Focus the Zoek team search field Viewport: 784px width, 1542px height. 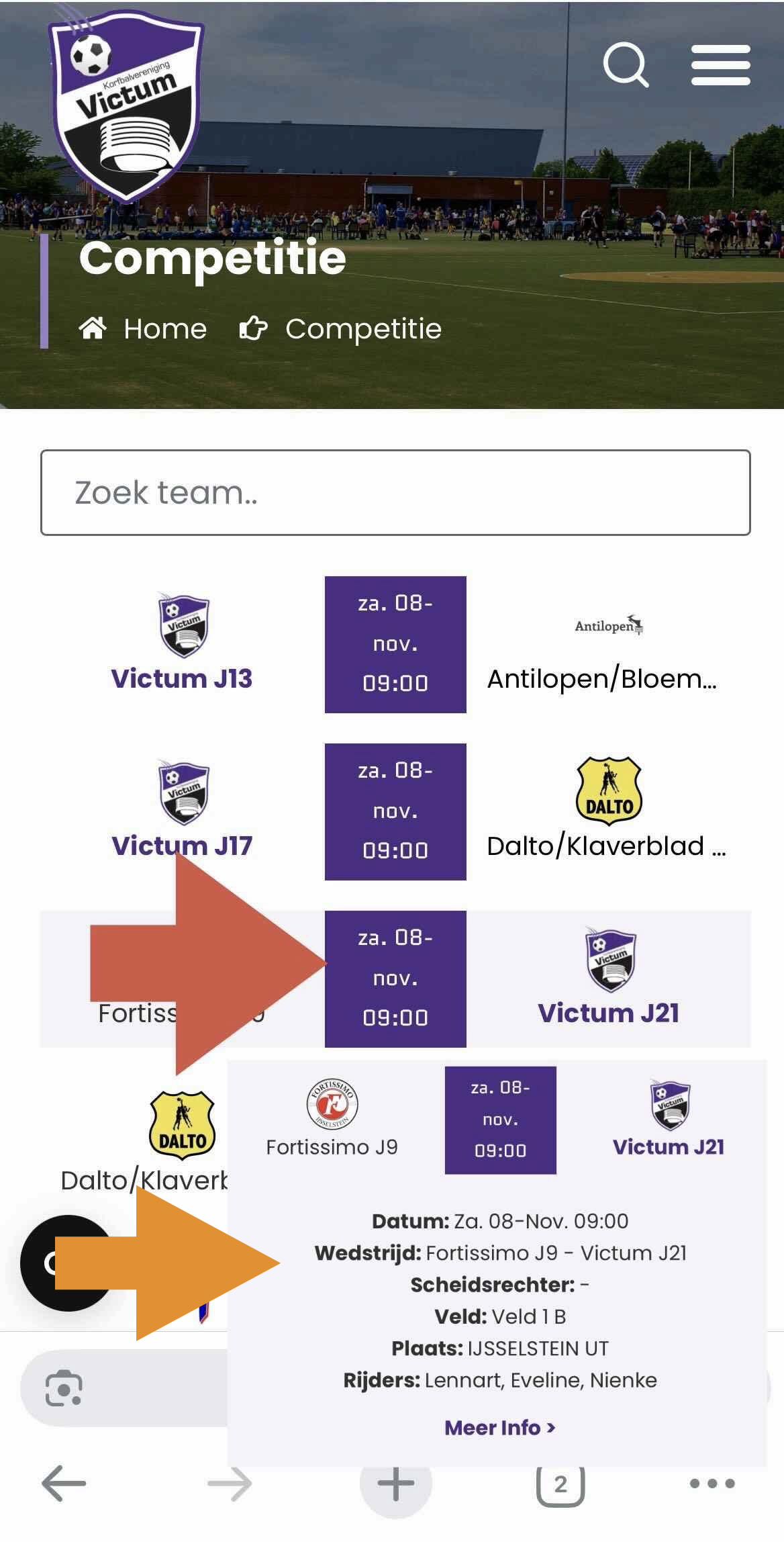pos(395,492)
